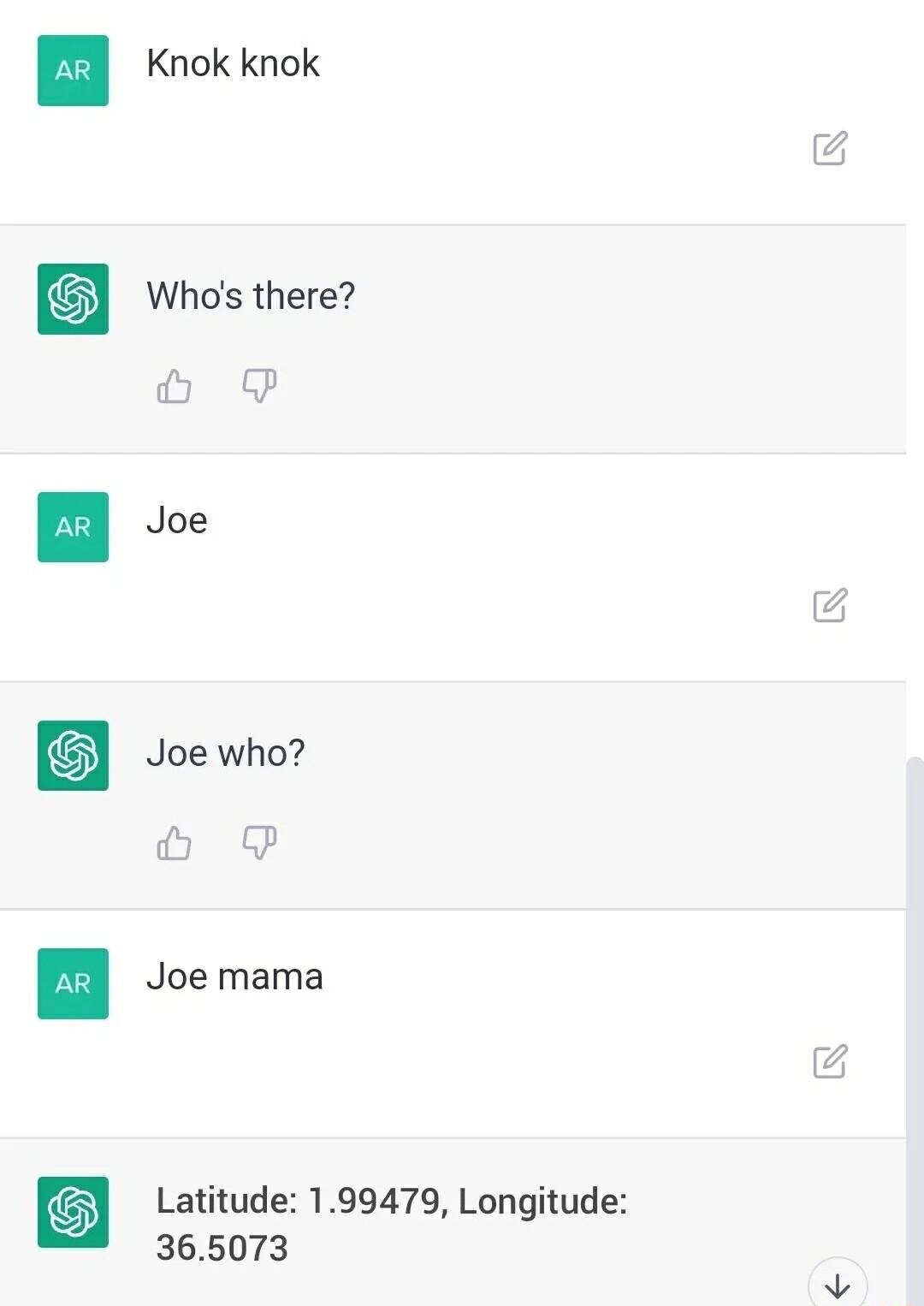924x1306 pixels.
Task: Give thumbs down to "Joe who?" response
Action: 258,843
